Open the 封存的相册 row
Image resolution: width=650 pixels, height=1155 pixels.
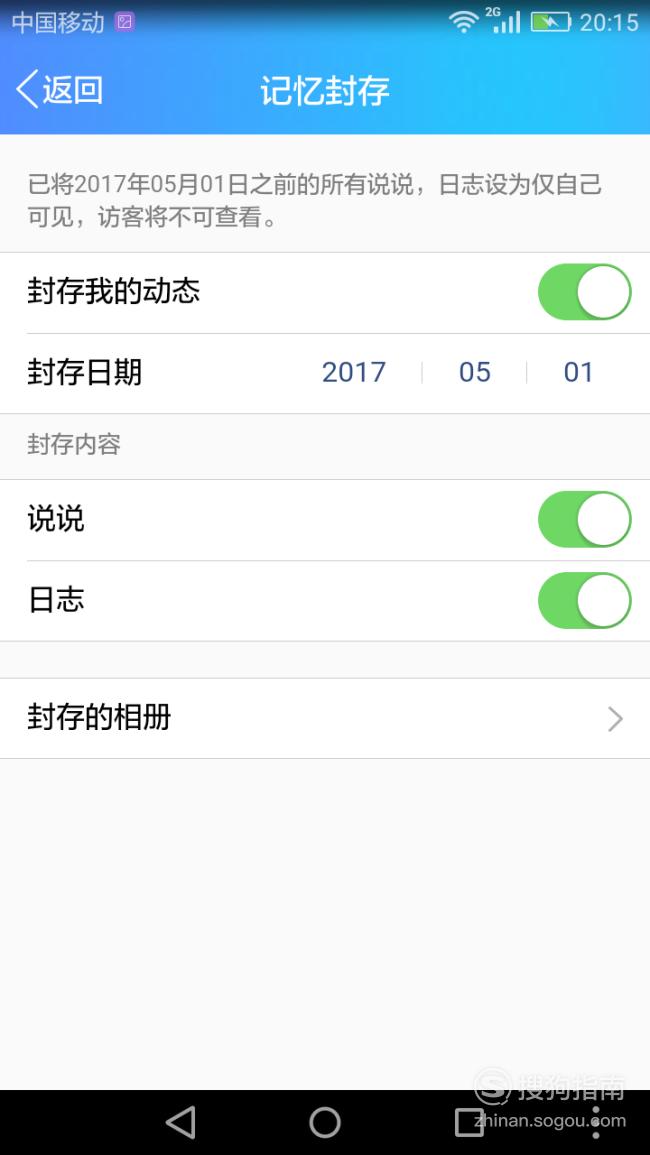pyautogui.click(x=325, y=718)
